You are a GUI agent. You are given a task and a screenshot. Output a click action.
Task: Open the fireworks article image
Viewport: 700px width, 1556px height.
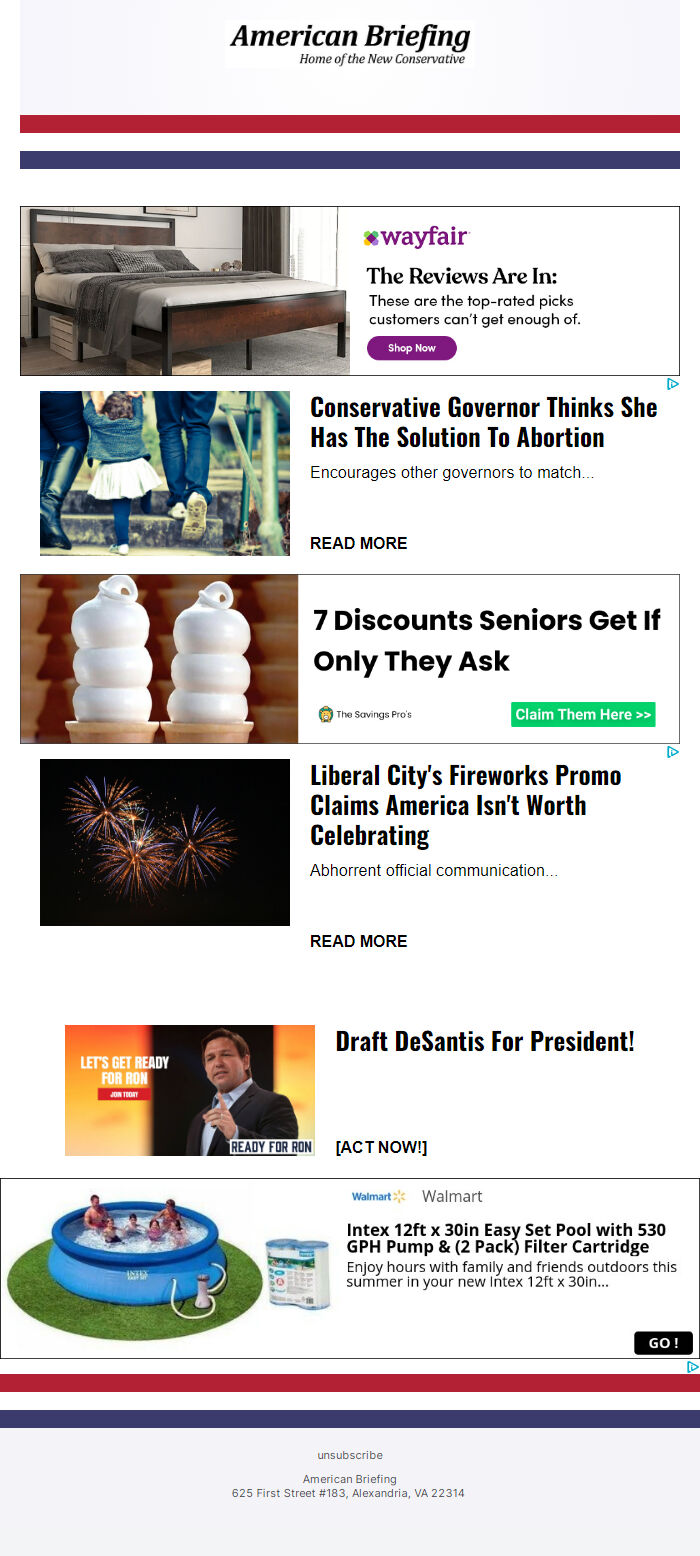pos(165,842)
